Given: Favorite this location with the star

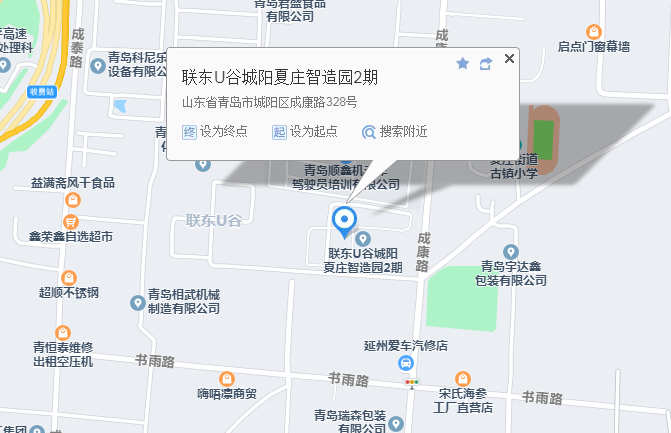Looking at the screenshot, I should point(463,63).
